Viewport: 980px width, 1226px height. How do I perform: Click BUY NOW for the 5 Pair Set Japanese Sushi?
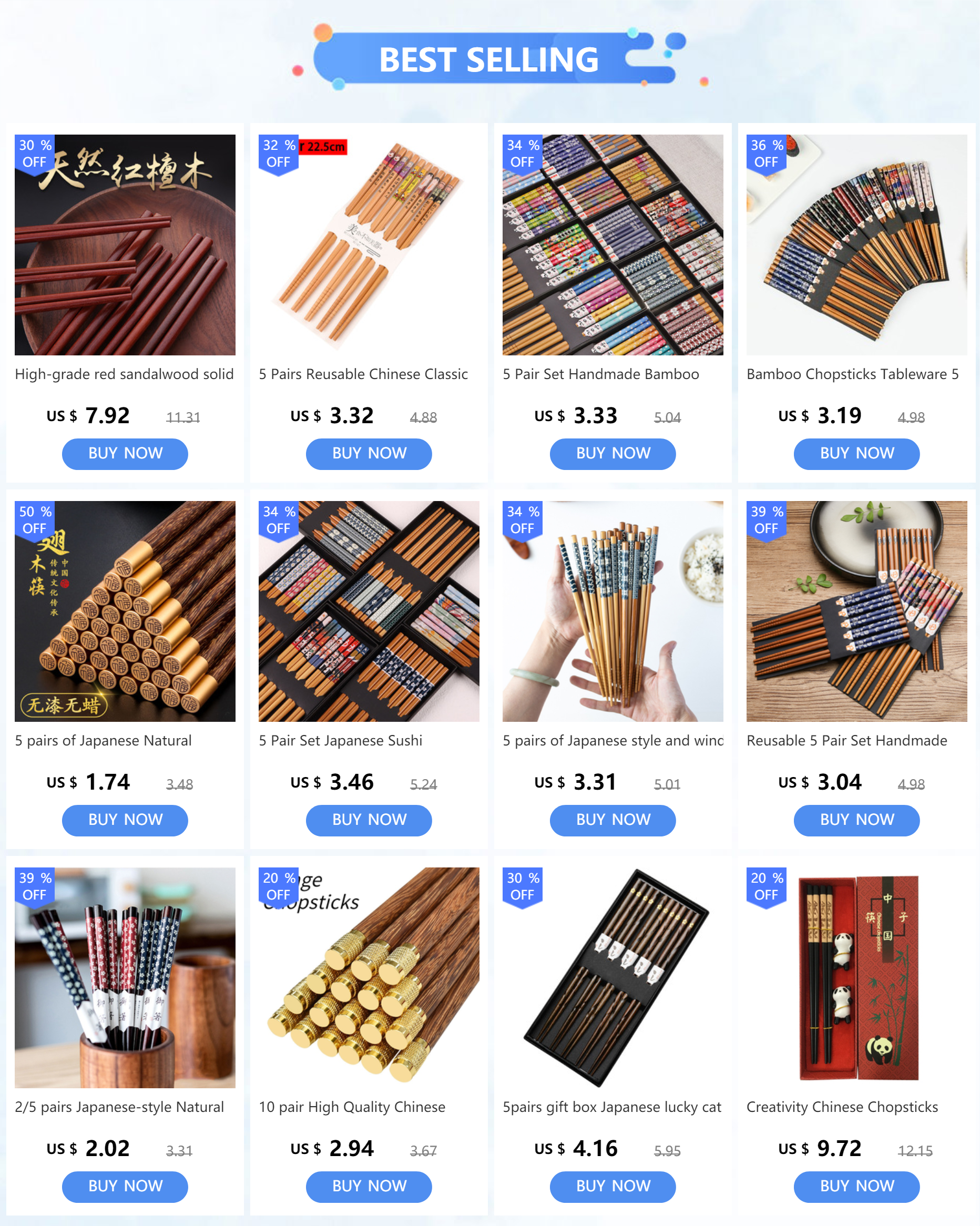coord(369,821)
